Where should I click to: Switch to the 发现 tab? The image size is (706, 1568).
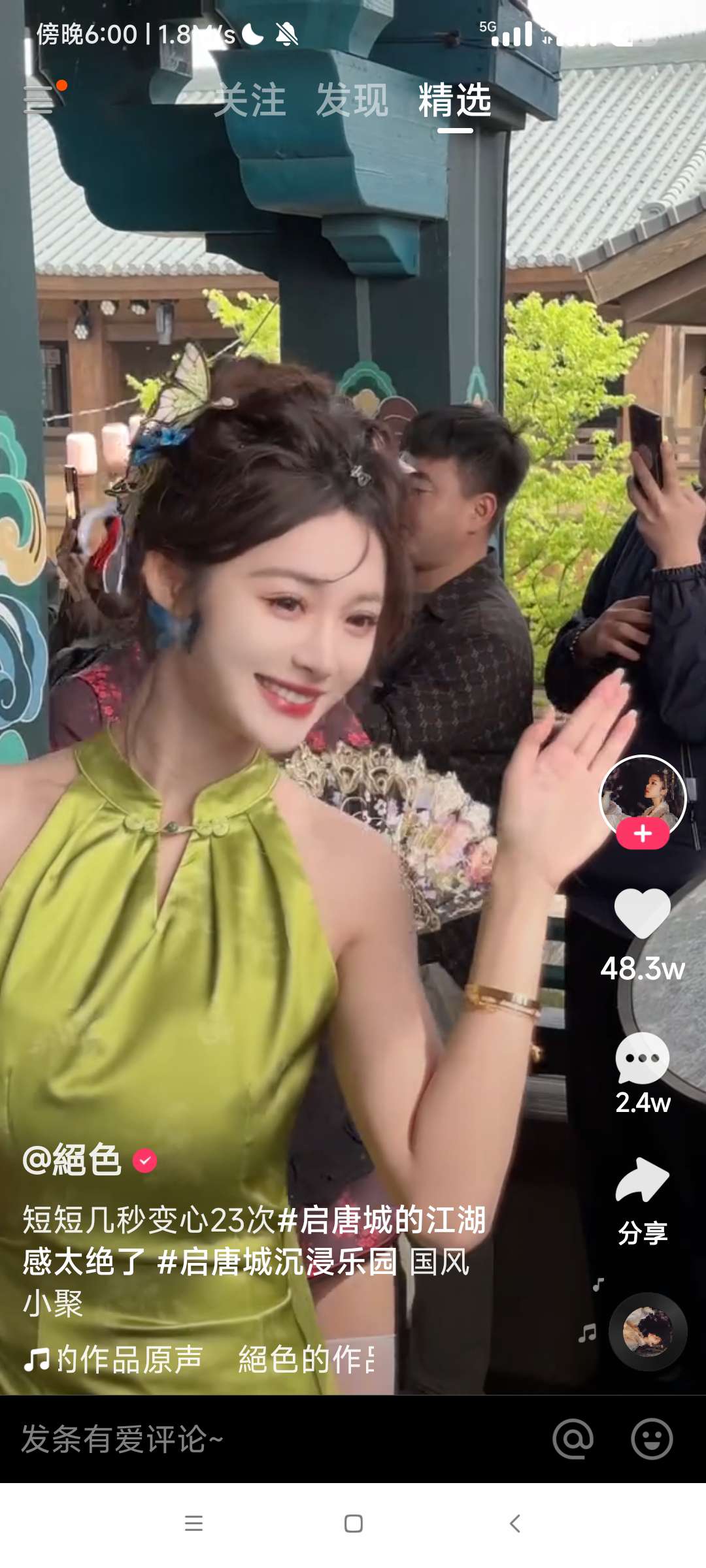click(352, 101)
